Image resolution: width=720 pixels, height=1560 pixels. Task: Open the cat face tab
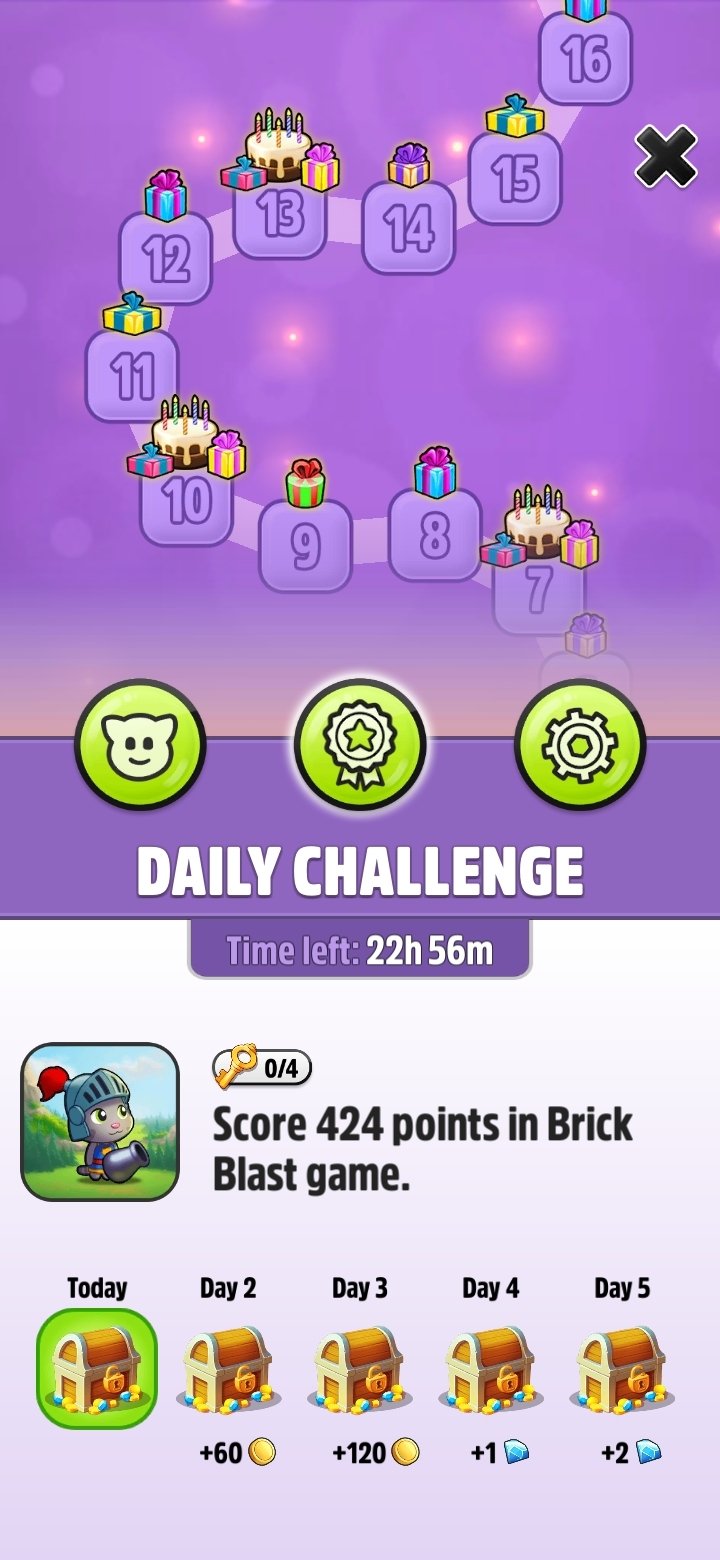click(x=140, y=744)
